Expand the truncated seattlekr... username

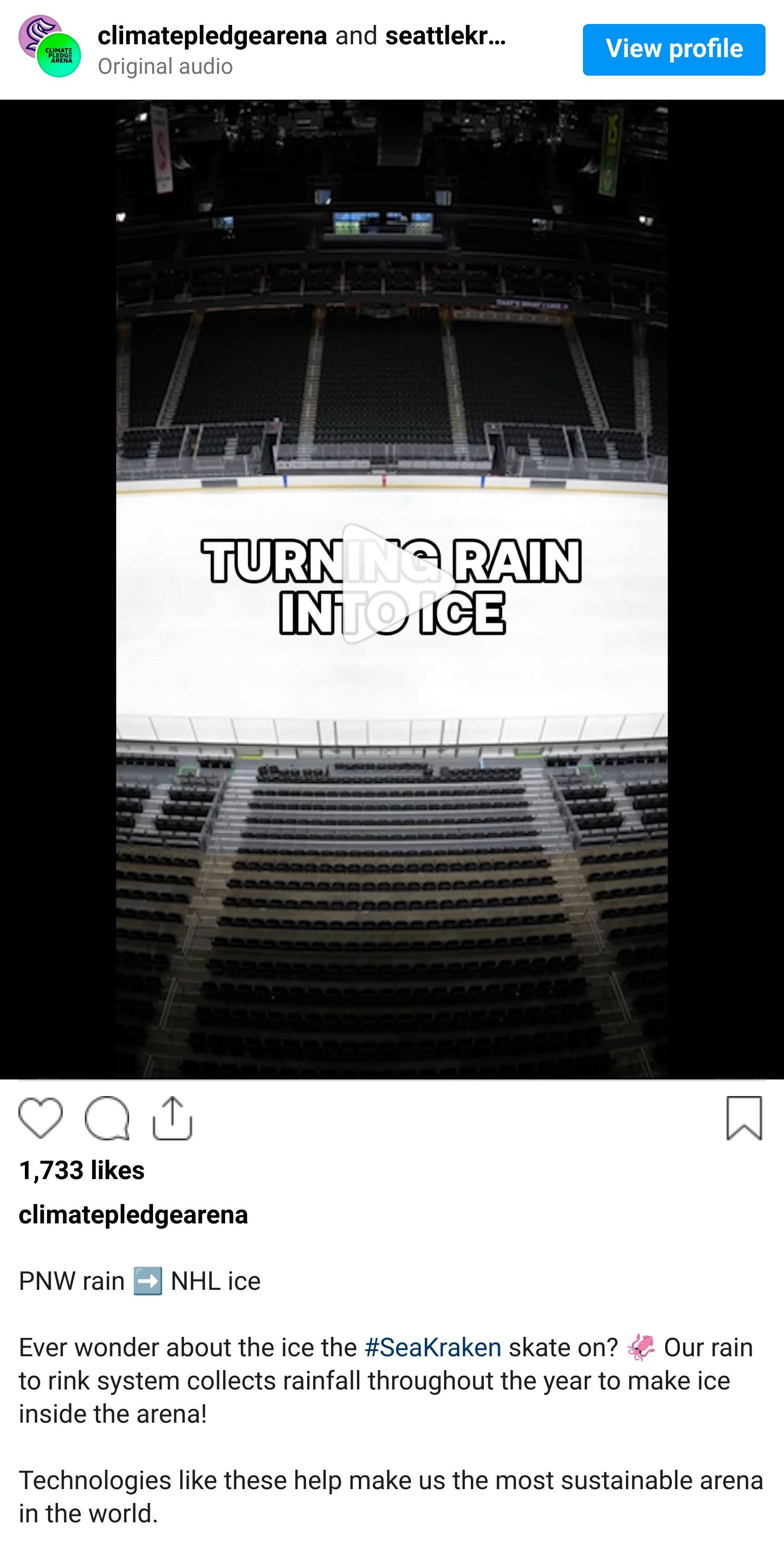(445, 36)
